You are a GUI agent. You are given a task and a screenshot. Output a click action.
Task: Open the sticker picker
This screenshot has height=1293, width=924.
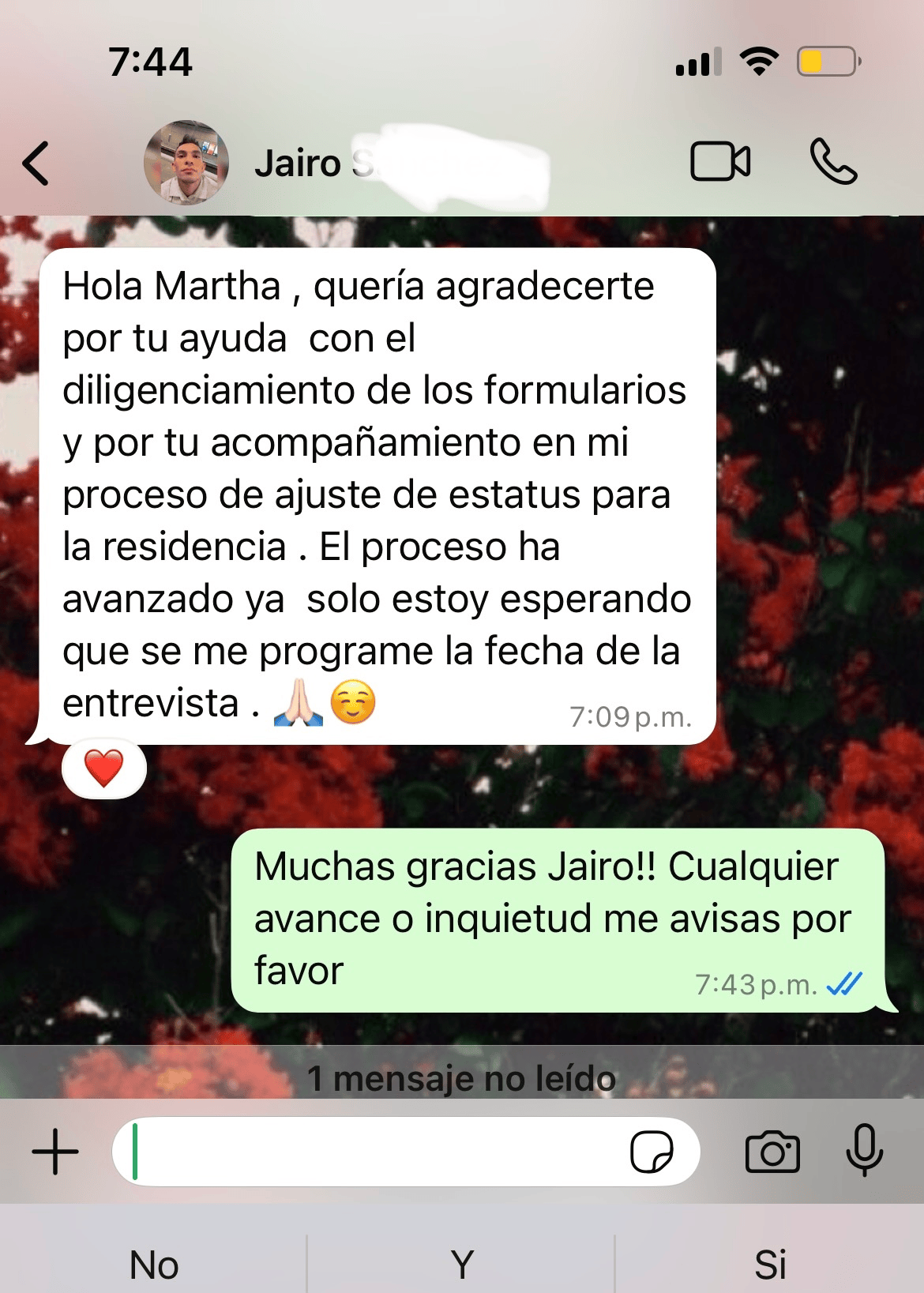coord(652,1152)
